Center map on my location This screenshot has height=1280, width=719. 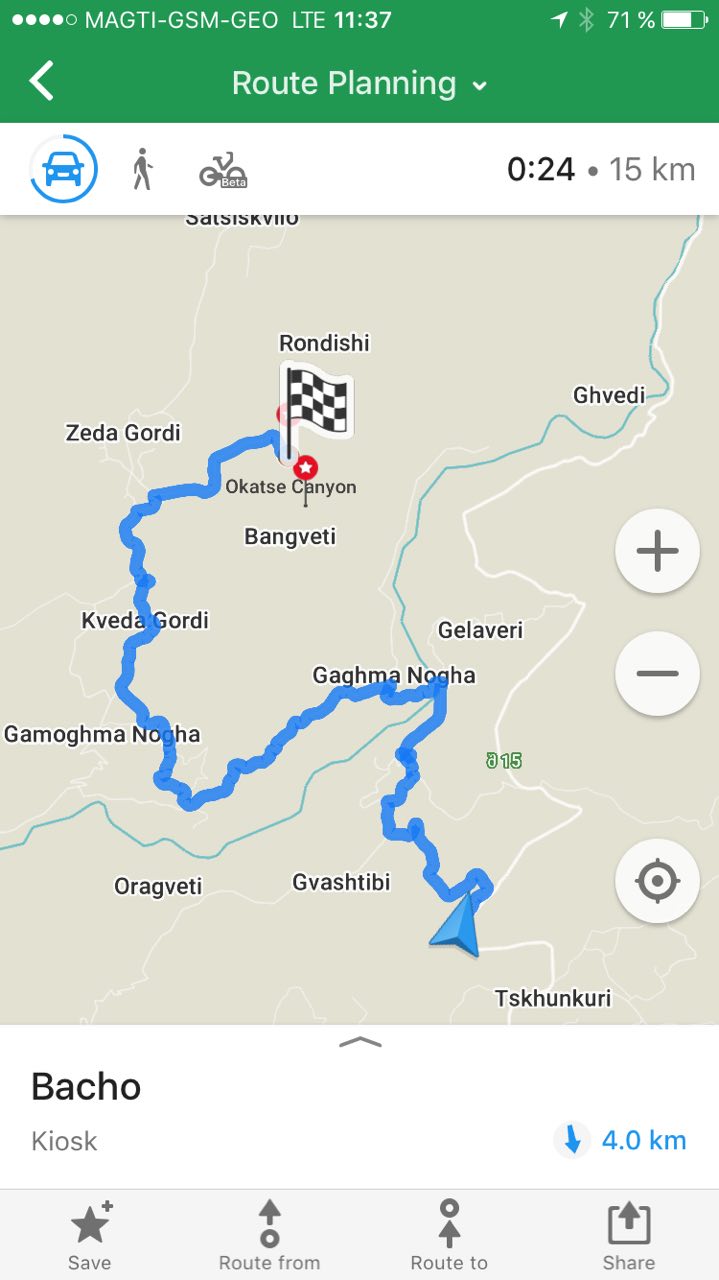tap(657, 881)
